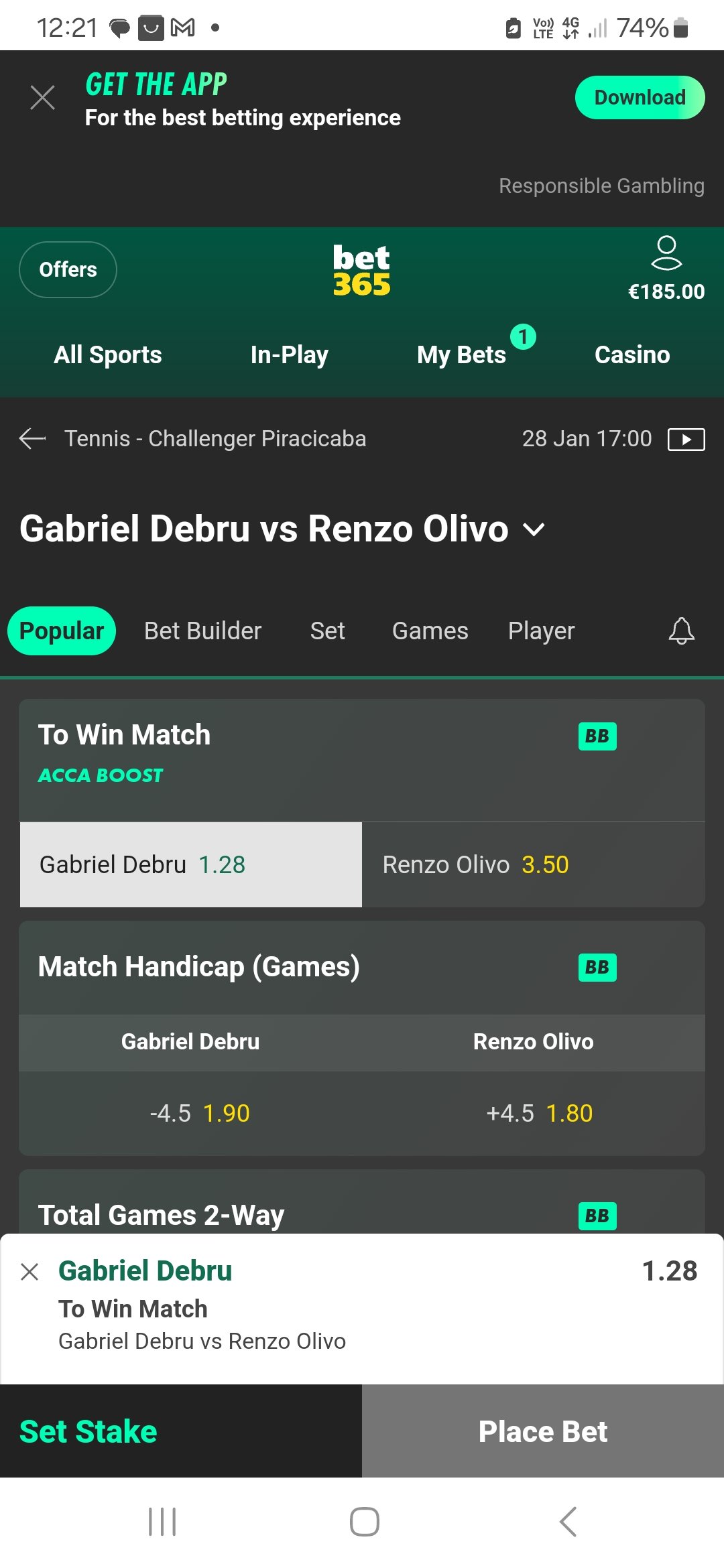
Task: Go to the Casino section
Action: click(x=631, y=354)
